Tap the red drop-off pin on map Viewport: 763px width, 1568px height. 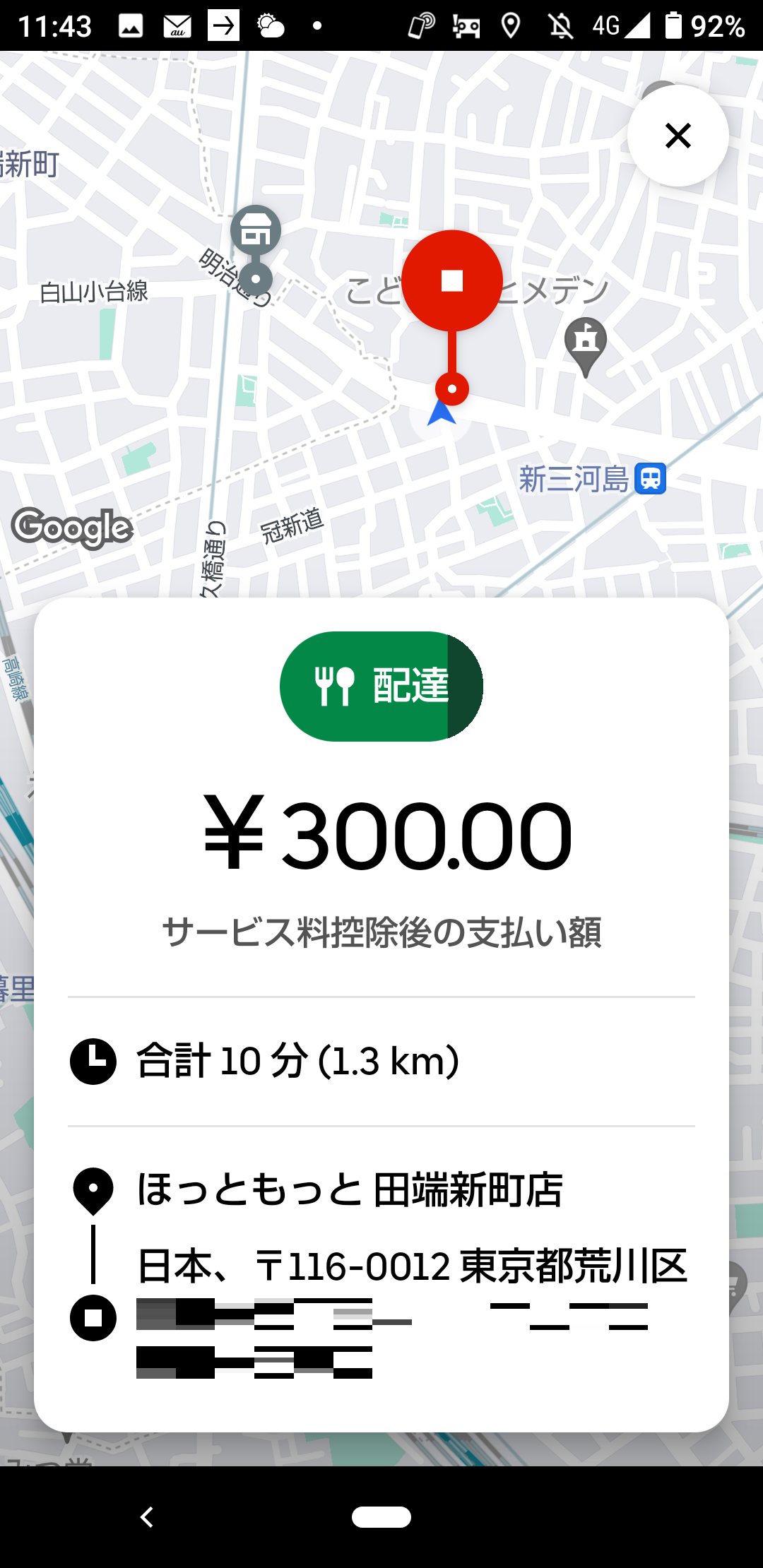coord(452,281)
